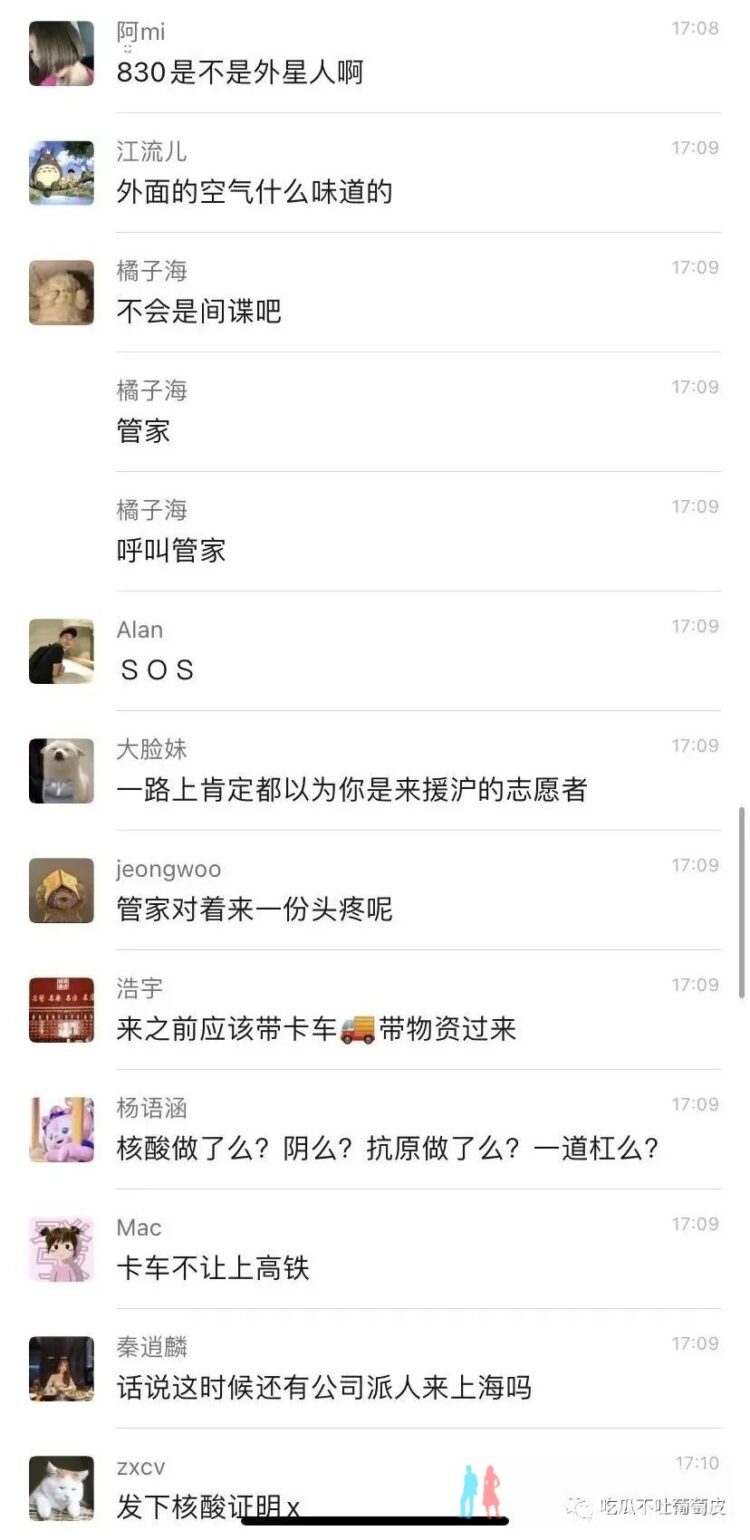Tap 江流儿's Totoro avatar

pyautogui.click(x=61, y=173)
